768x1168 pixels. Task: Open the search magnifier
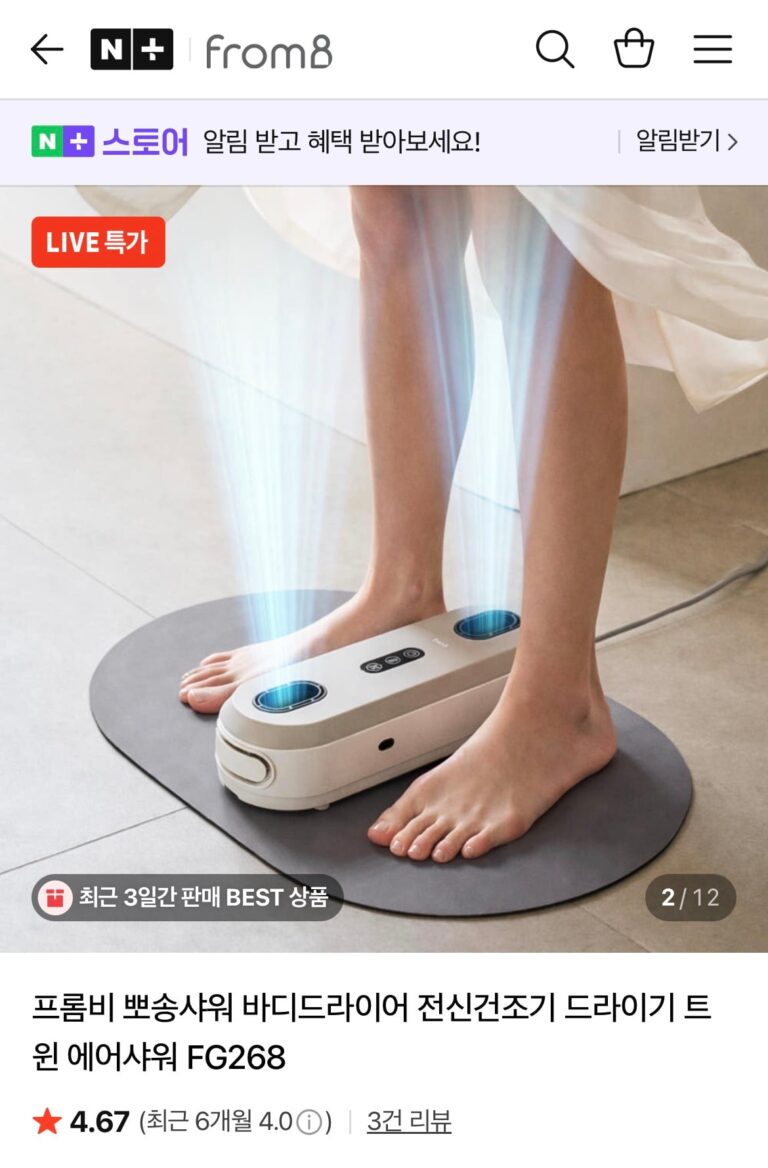coord(555,49)
